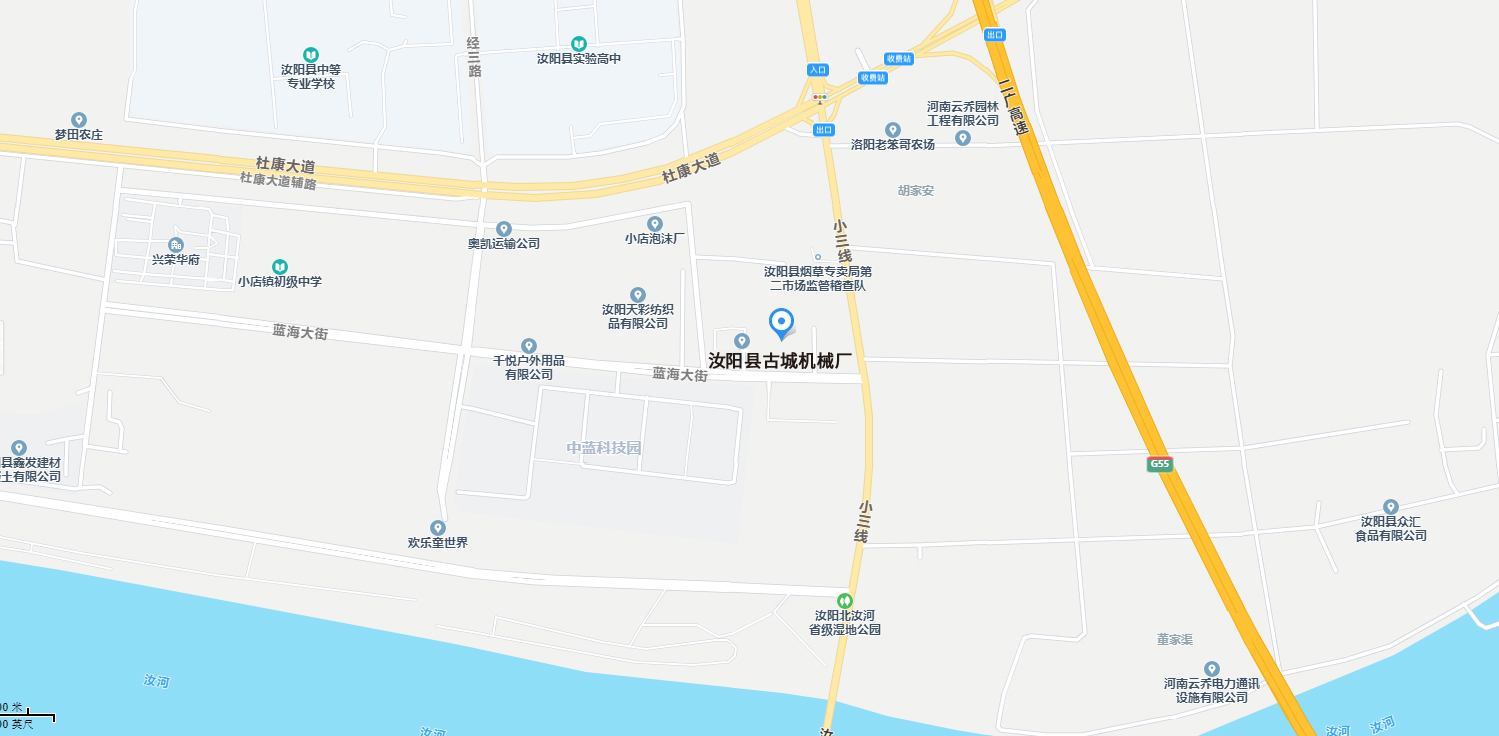The image size is (1499, 736).
Task: Select the 汝阳县实验高中 school marker
Action: tap(579, 44)
